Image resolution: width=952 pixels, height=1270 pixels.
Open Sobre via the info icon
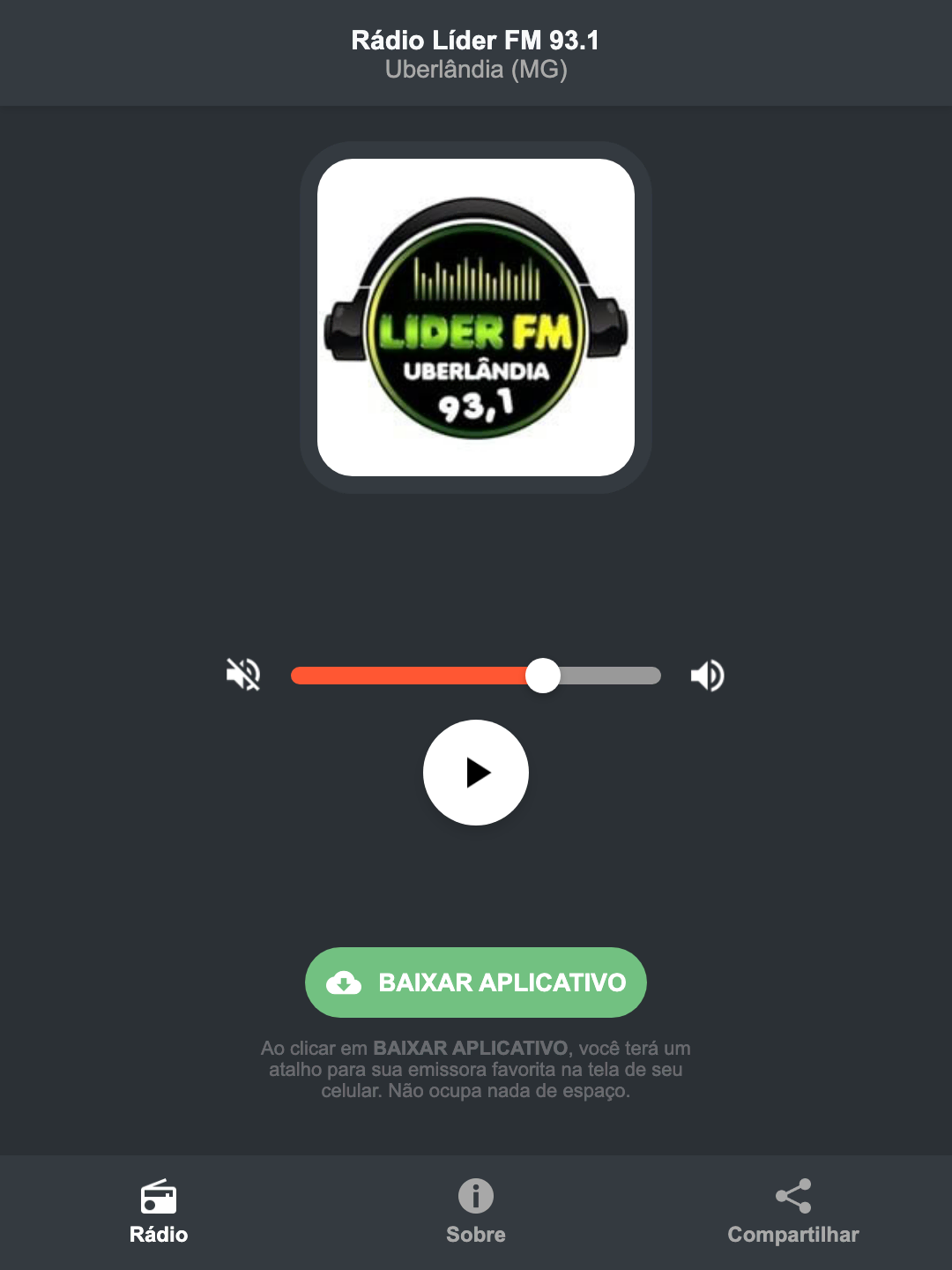click(475, 1198)
